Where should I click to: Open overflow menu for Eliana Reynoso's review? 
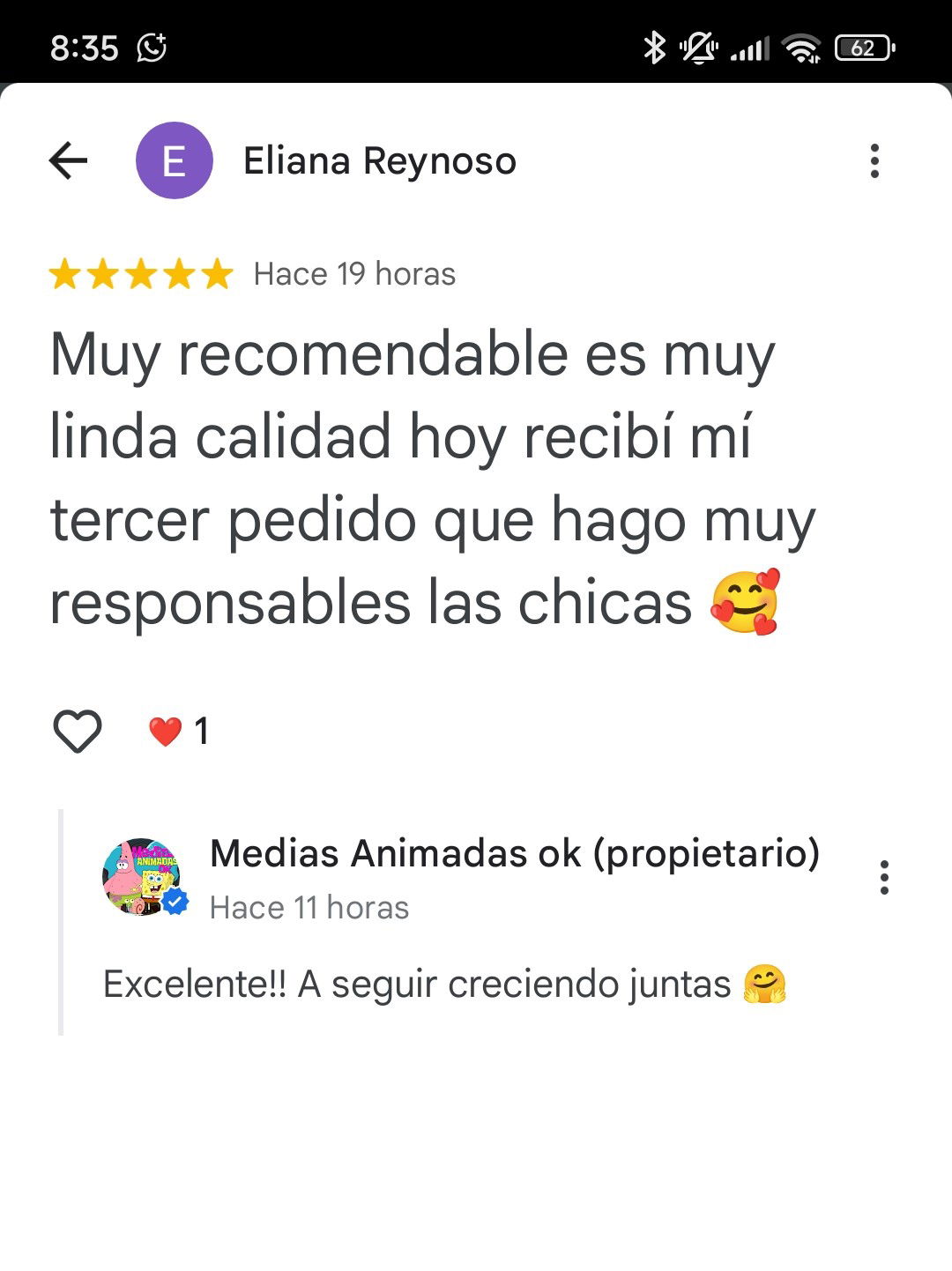coord(874,160)
